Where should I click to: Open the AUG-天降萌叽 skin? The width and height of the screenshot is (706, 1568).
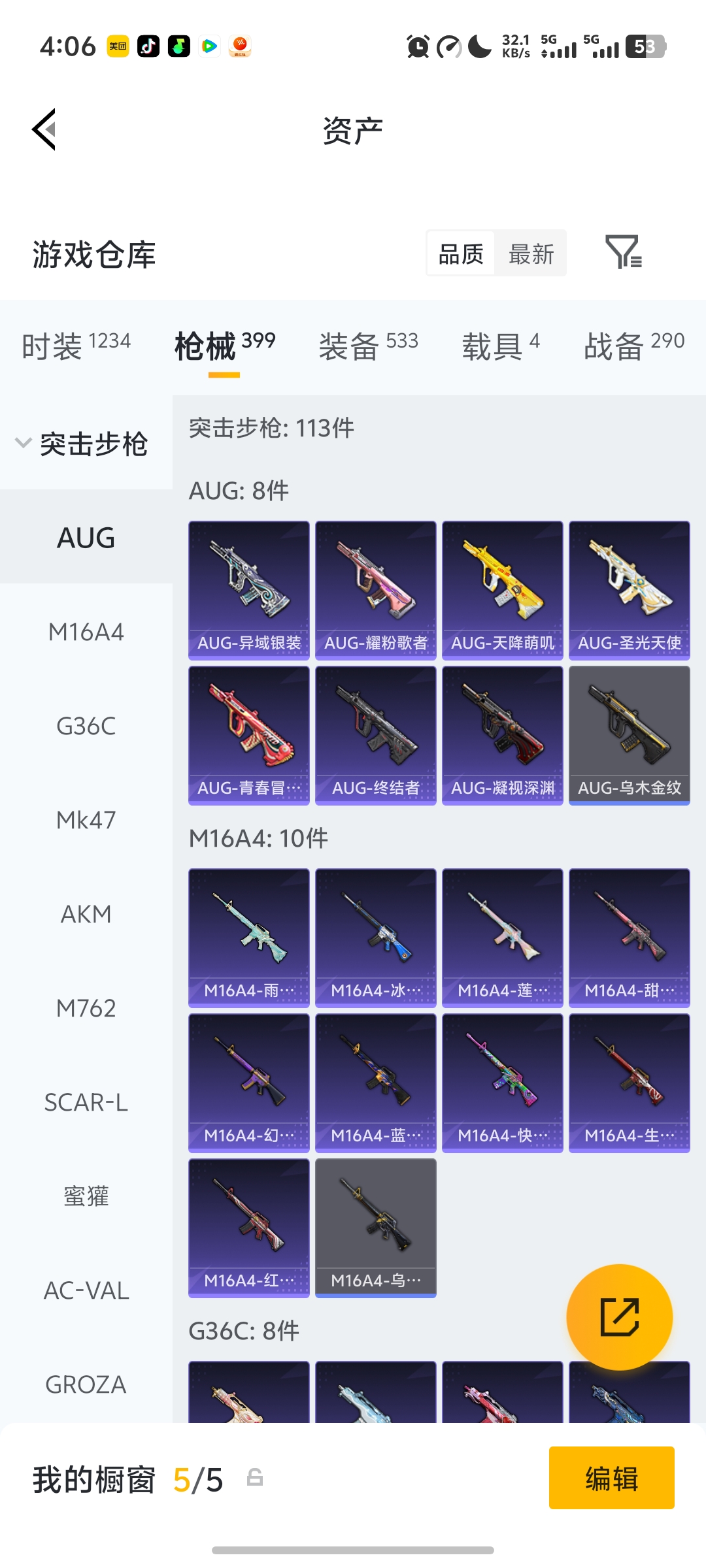coord(502,590)
